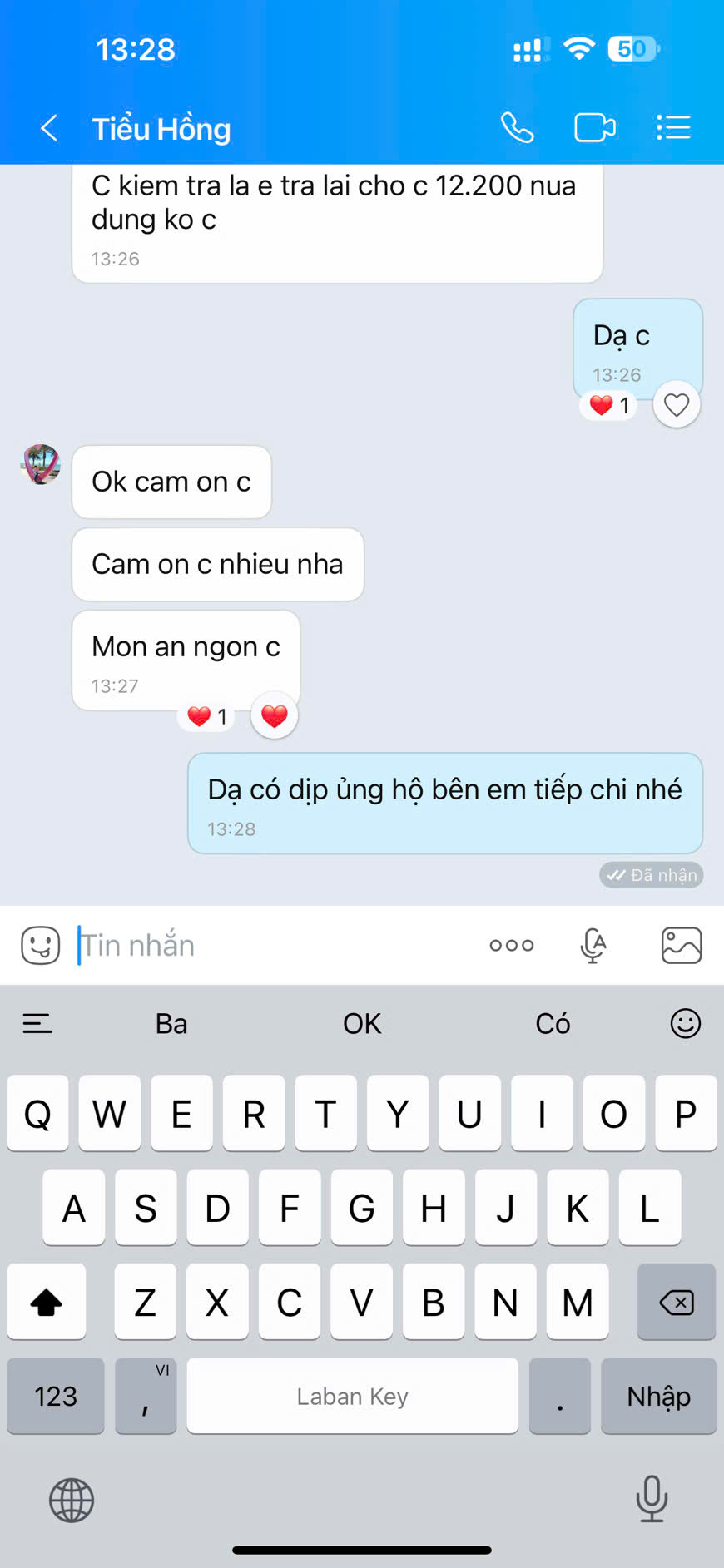Start a voice call with Tiểu Hồng
This screenshot has height=1568, width=724.
pos(517,128)
